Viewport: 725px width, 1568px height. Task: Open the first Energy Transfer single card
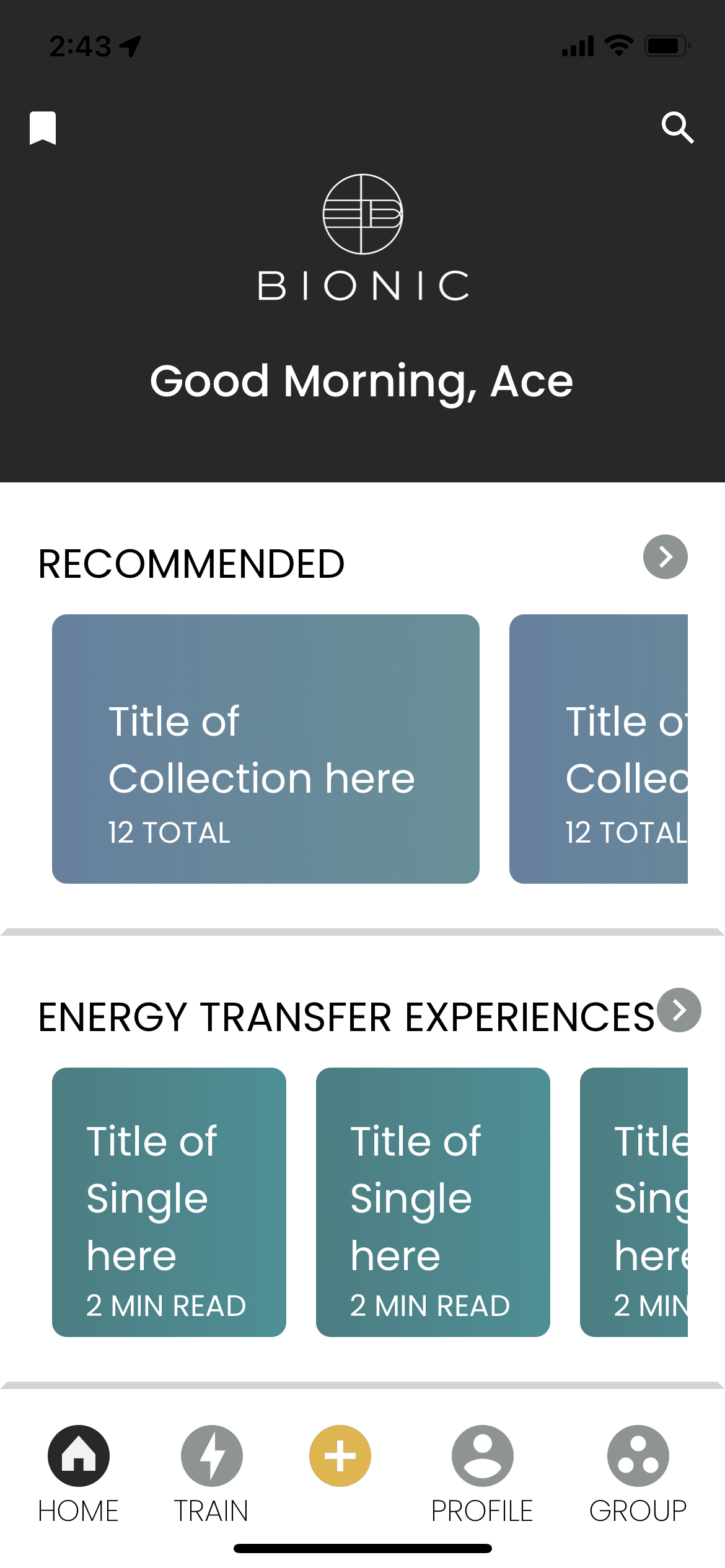click(x=169, y=1202)
